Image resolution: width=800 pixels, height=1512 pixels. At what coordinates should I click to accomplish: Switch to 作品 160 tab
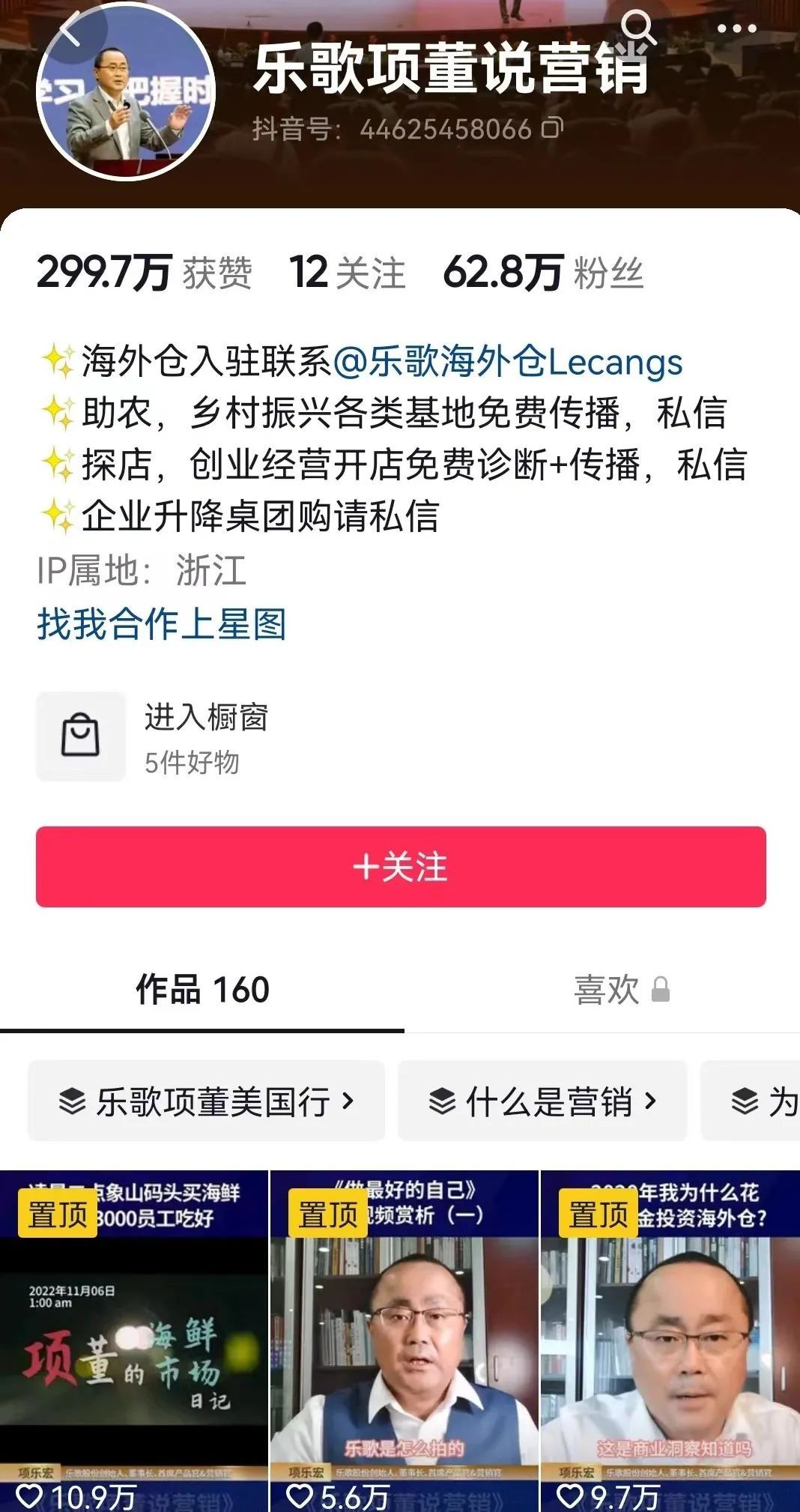click(202, 990)
